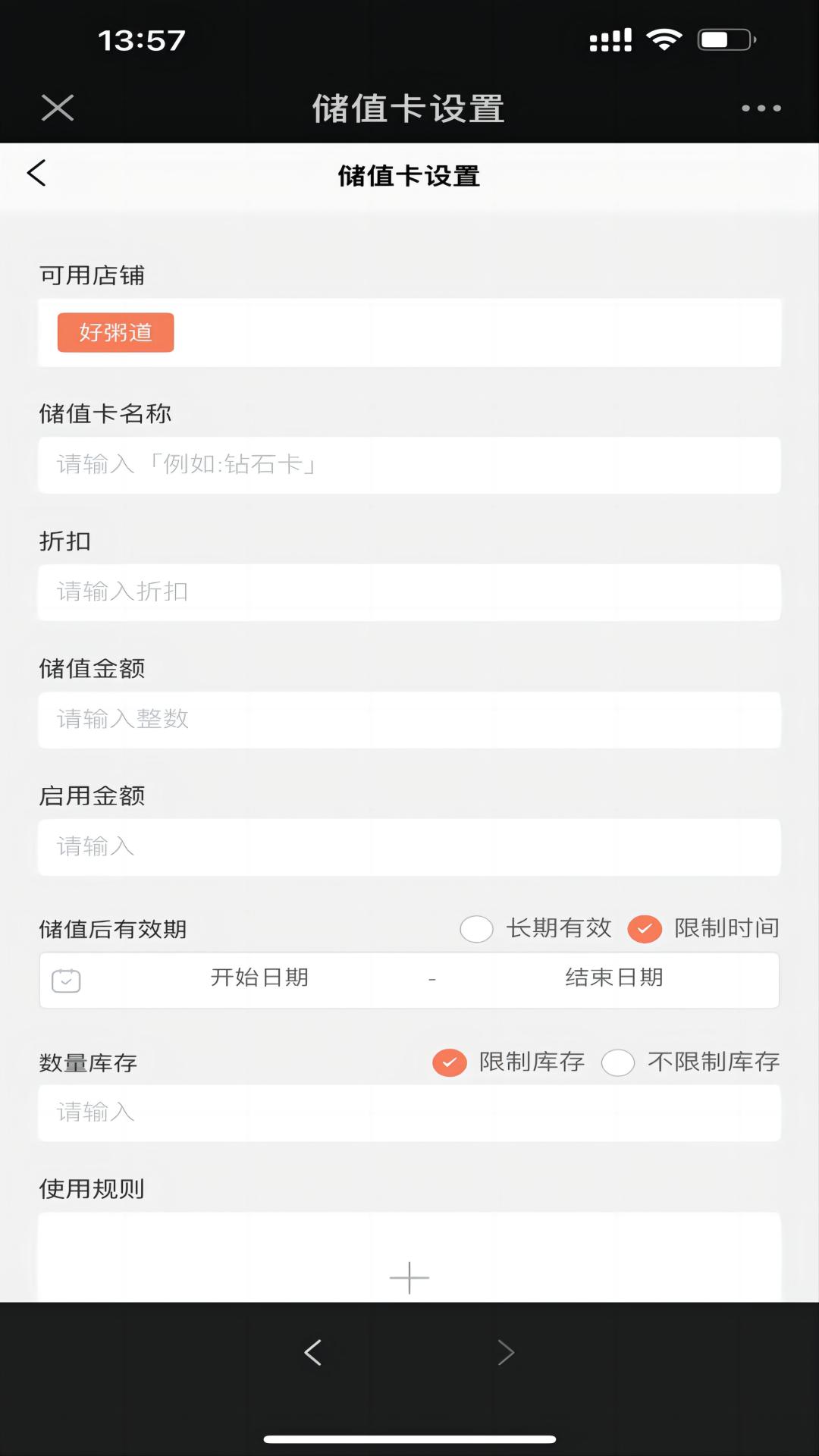819x1456 pixels.
Task: Click the back chevron below the title bar
Action: pyautogui.click(x=36, y=173)
